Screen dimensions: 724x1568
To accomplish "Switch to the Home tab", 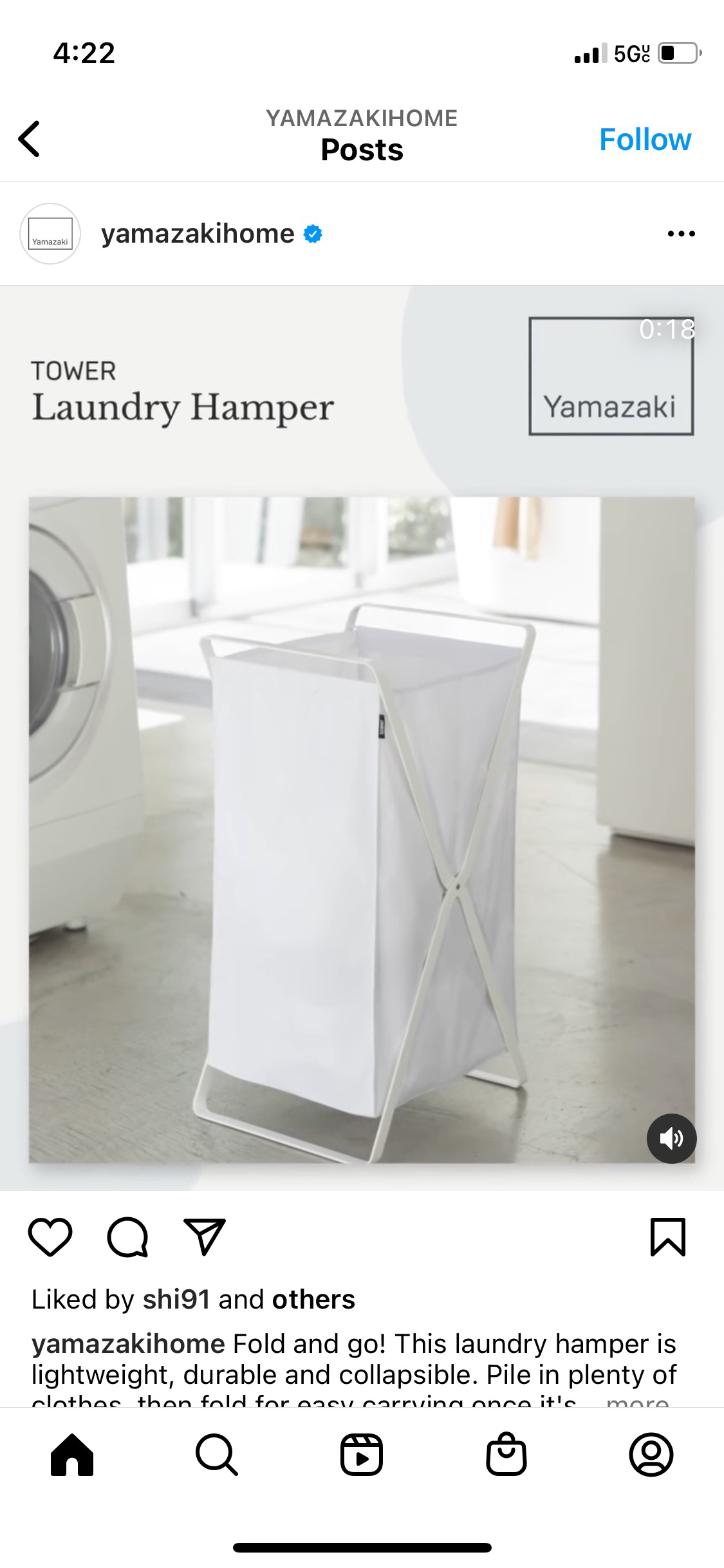I will click(72, 1455).
